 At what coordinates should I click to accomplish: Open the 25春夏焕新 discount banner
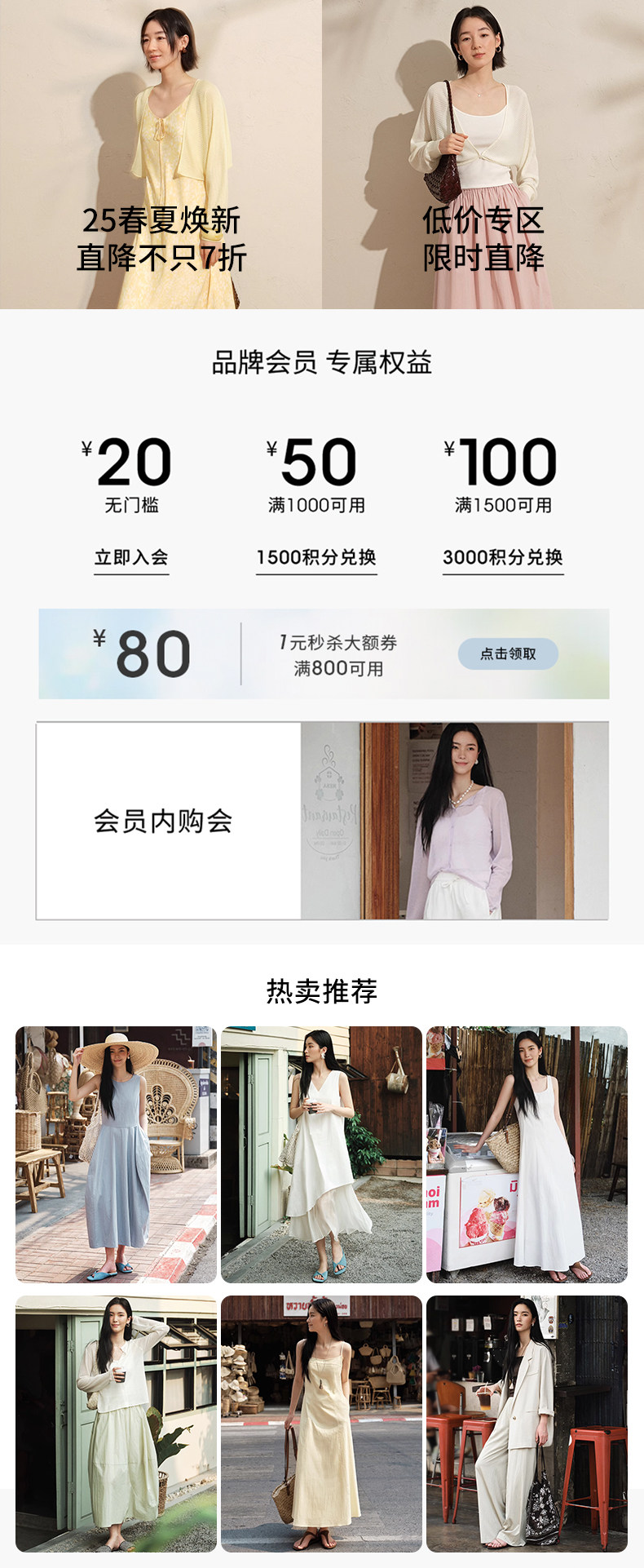point(161,154)
